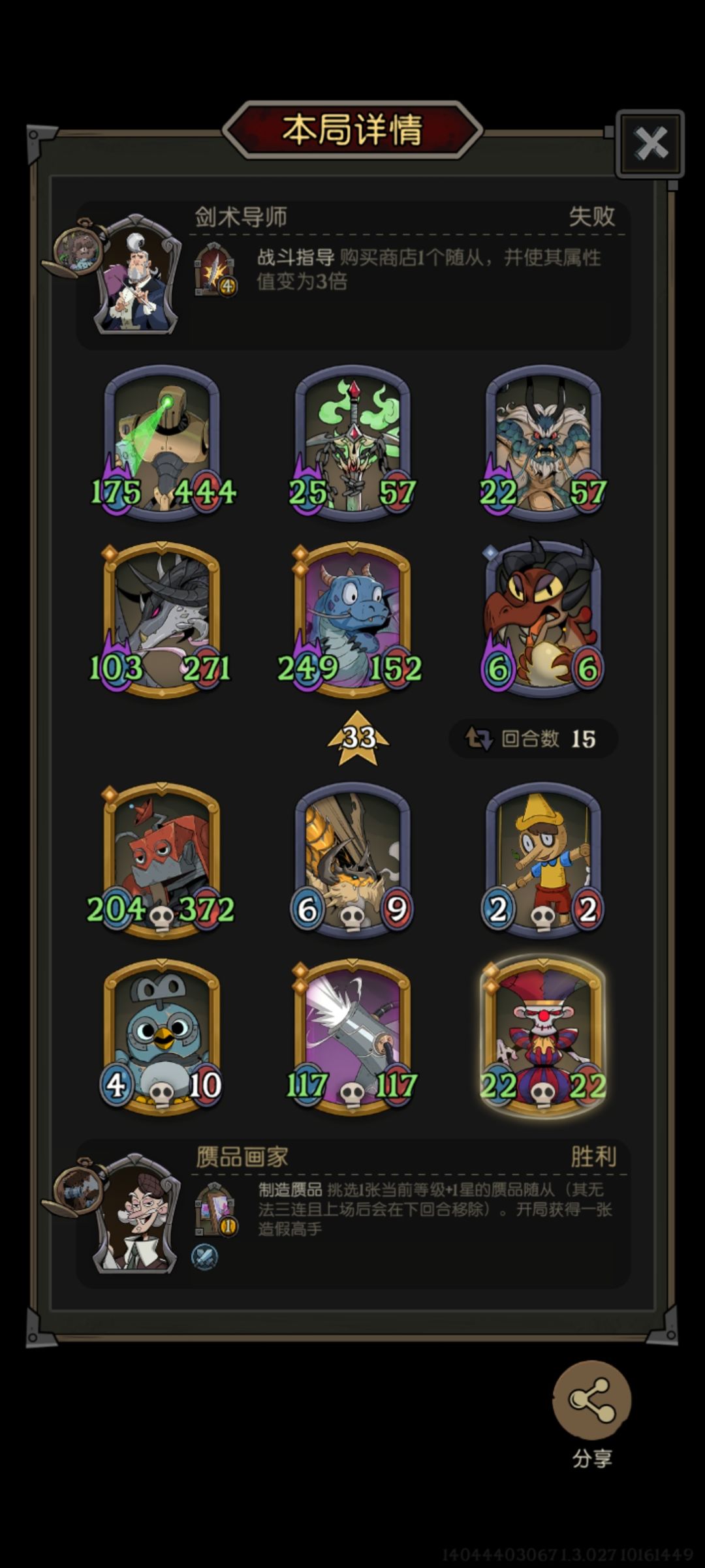Close the 本局详情 match details panel
705x1568 pixels.
tap(650, 144)
